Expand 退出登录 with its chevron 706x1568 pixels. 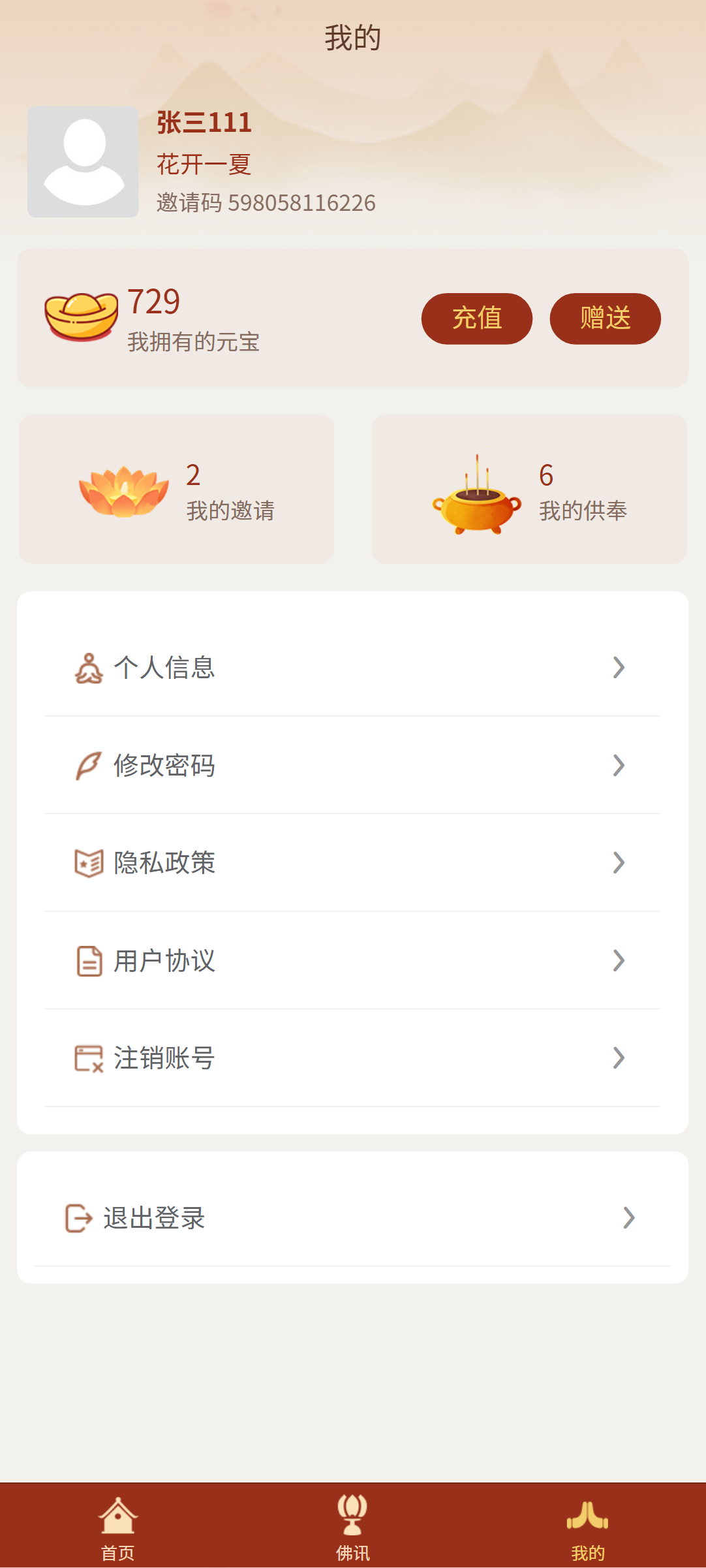click(x=628, y=1217)
